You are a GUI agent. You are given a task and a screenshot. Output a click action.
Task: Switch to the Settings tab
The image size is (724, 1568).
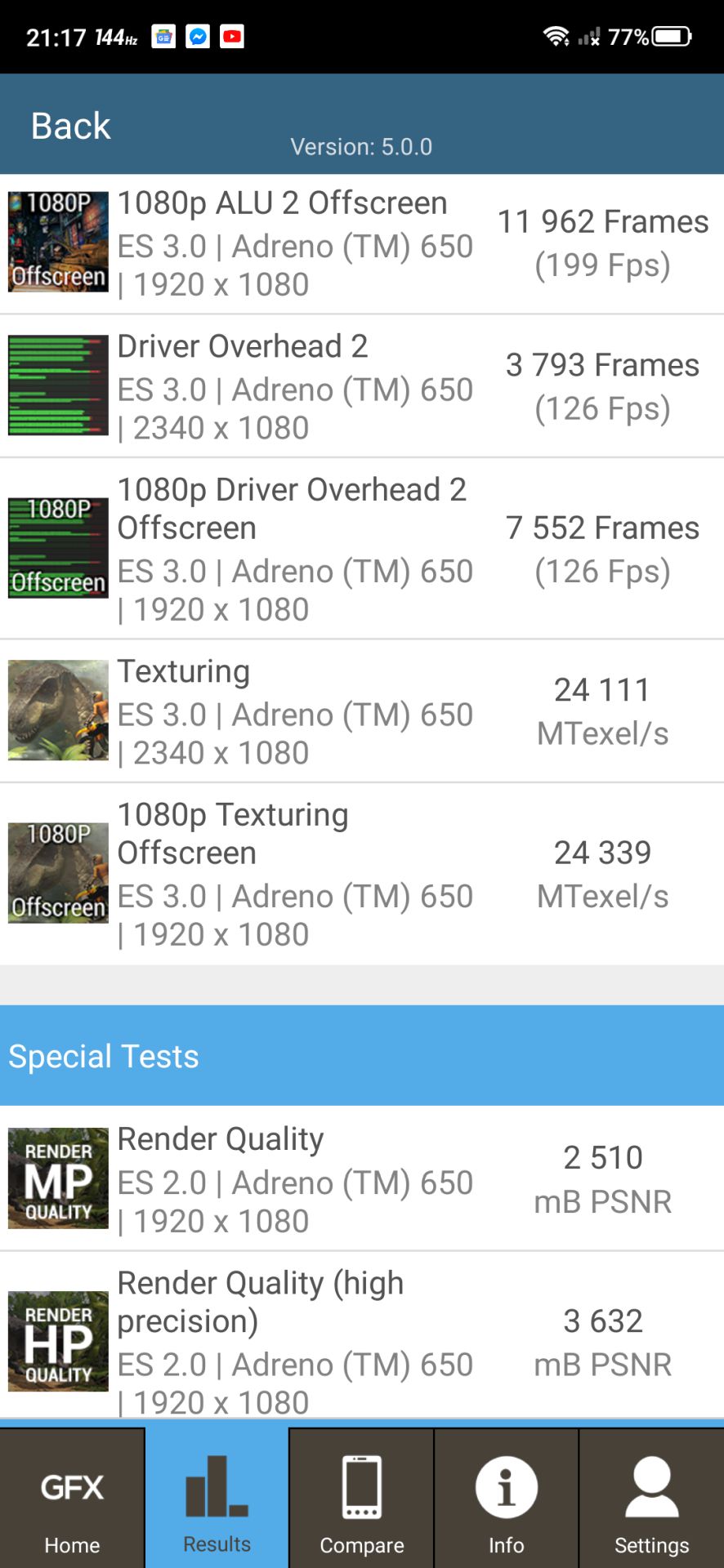click(651, 1498)
